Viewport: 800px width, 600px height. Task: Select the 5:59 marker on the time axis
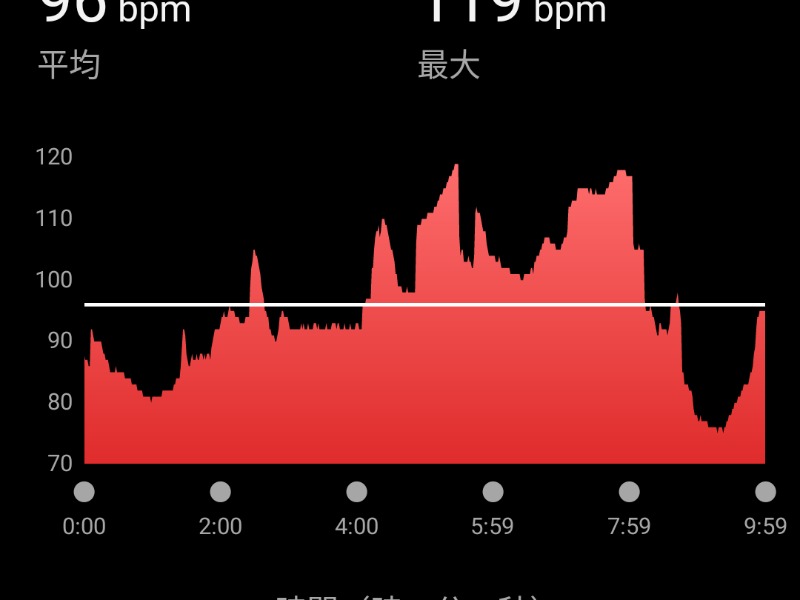pos(493,492)
